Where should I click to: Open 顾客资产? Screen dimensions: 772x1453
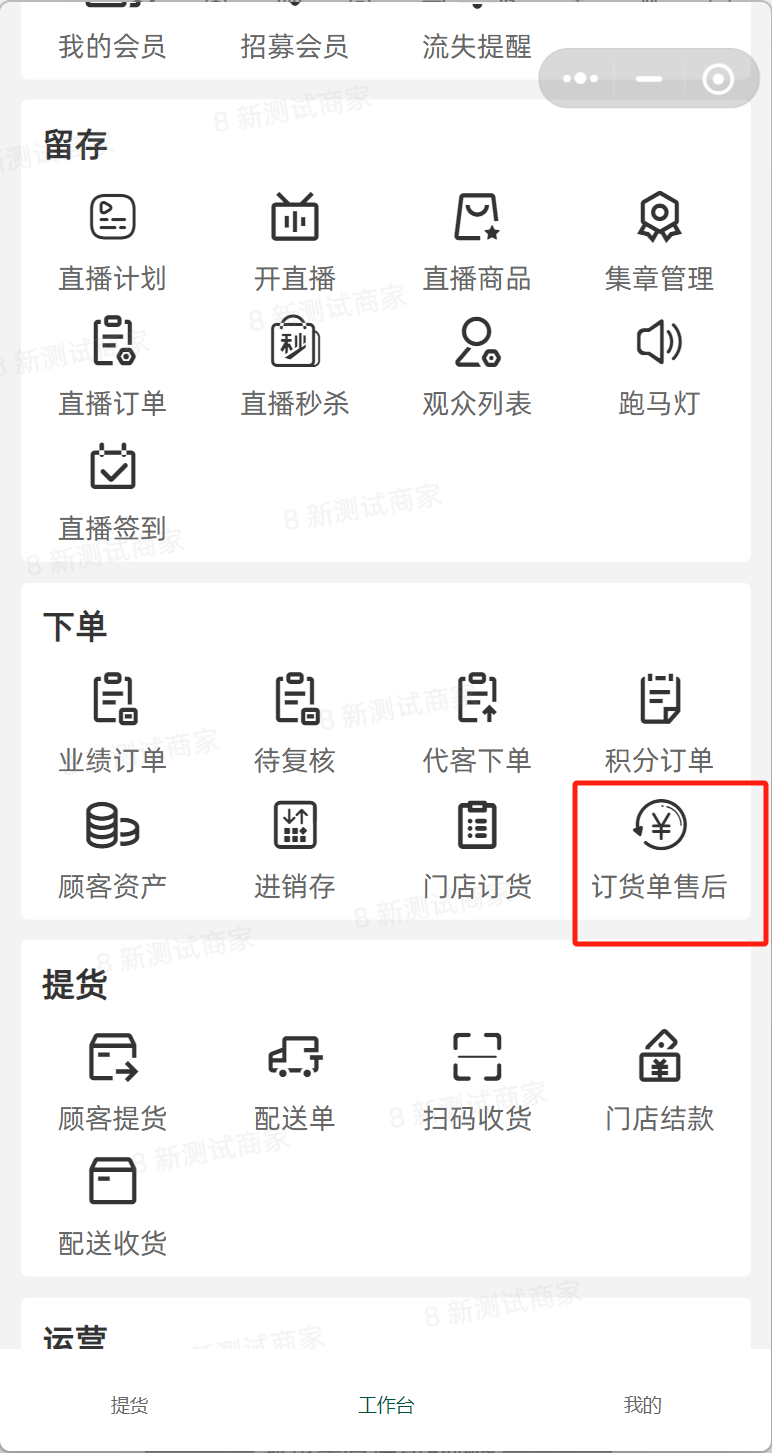click(112, 849)
